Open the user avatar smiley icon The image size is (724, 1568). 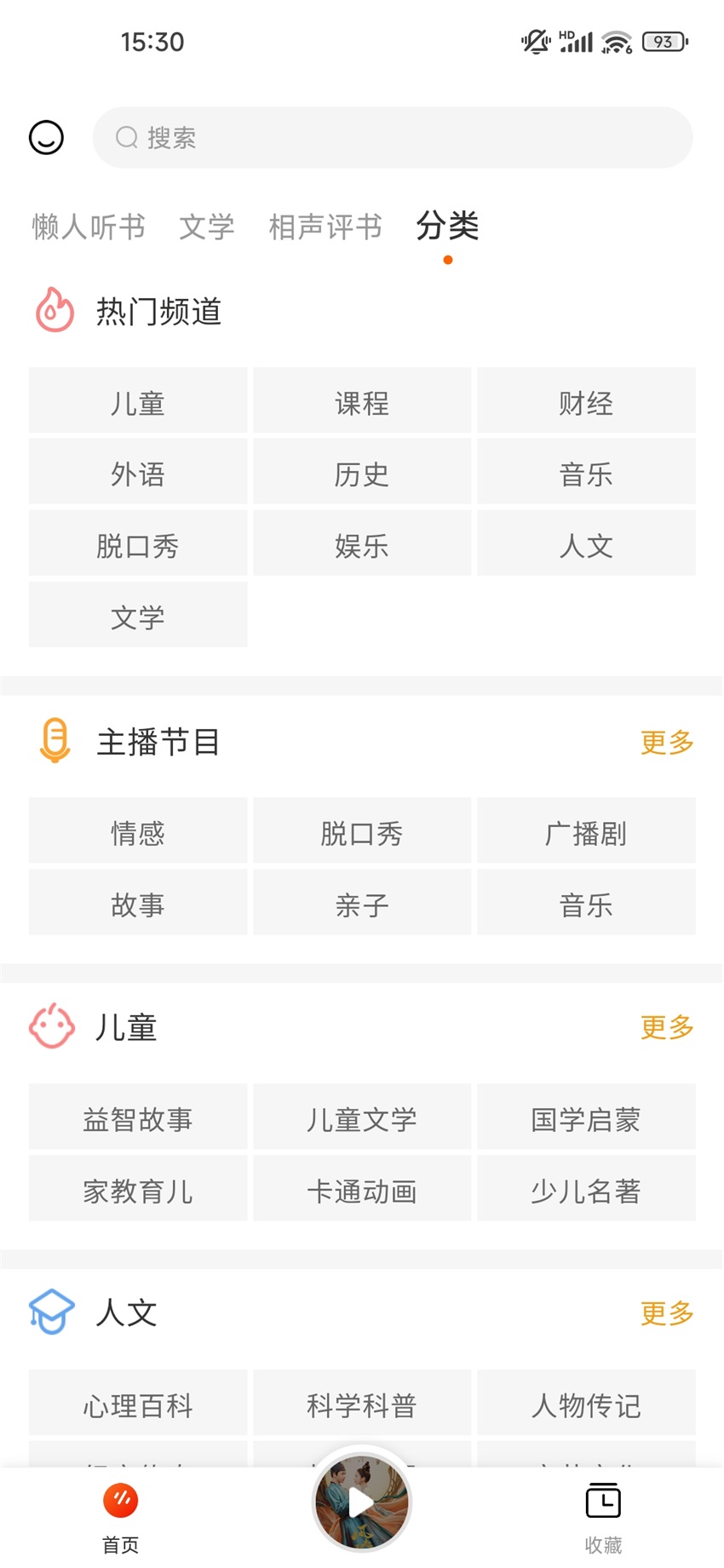point(47,137)
